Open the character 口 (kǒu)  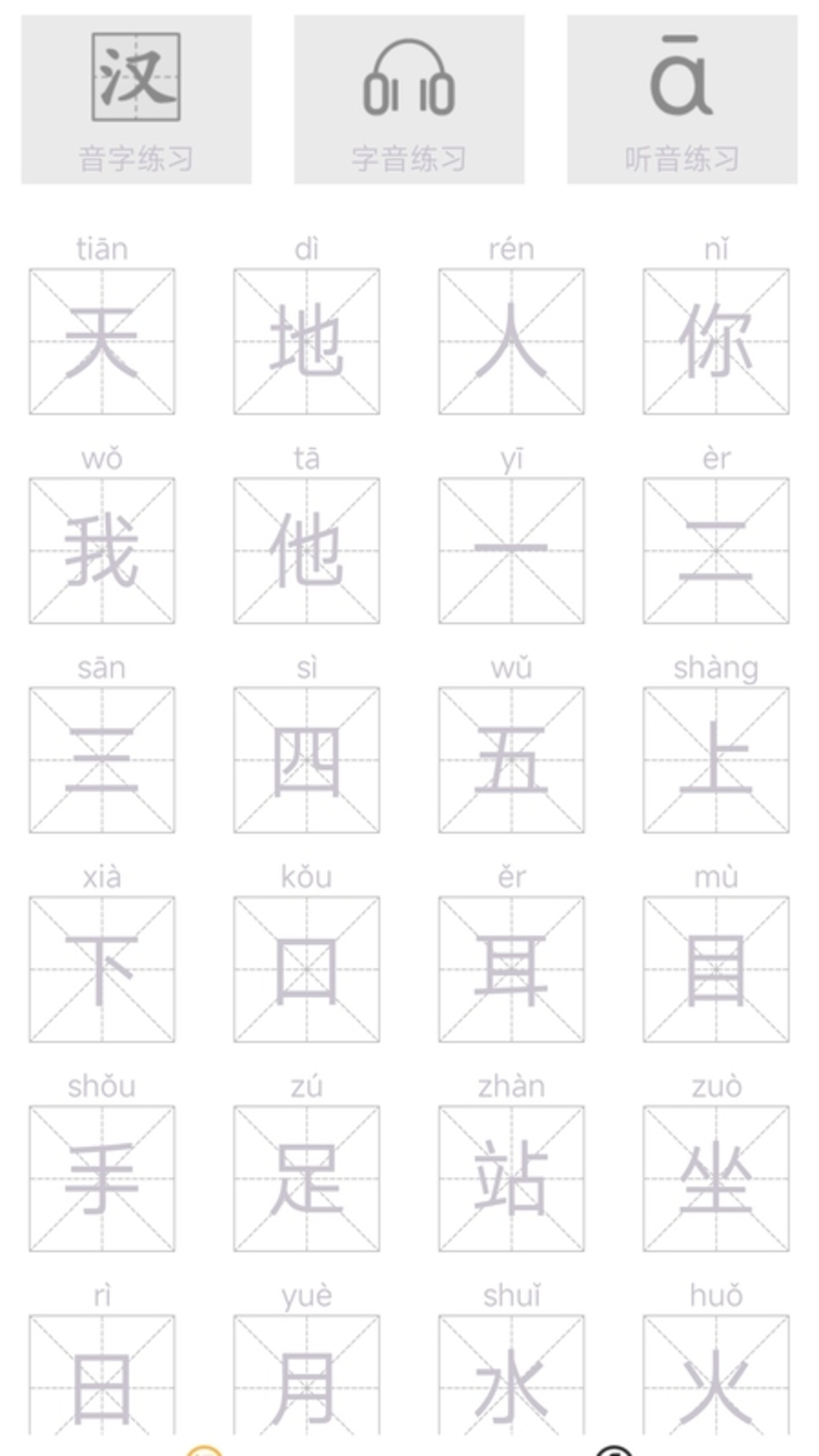pyautogui.click(x=306, y=969)
